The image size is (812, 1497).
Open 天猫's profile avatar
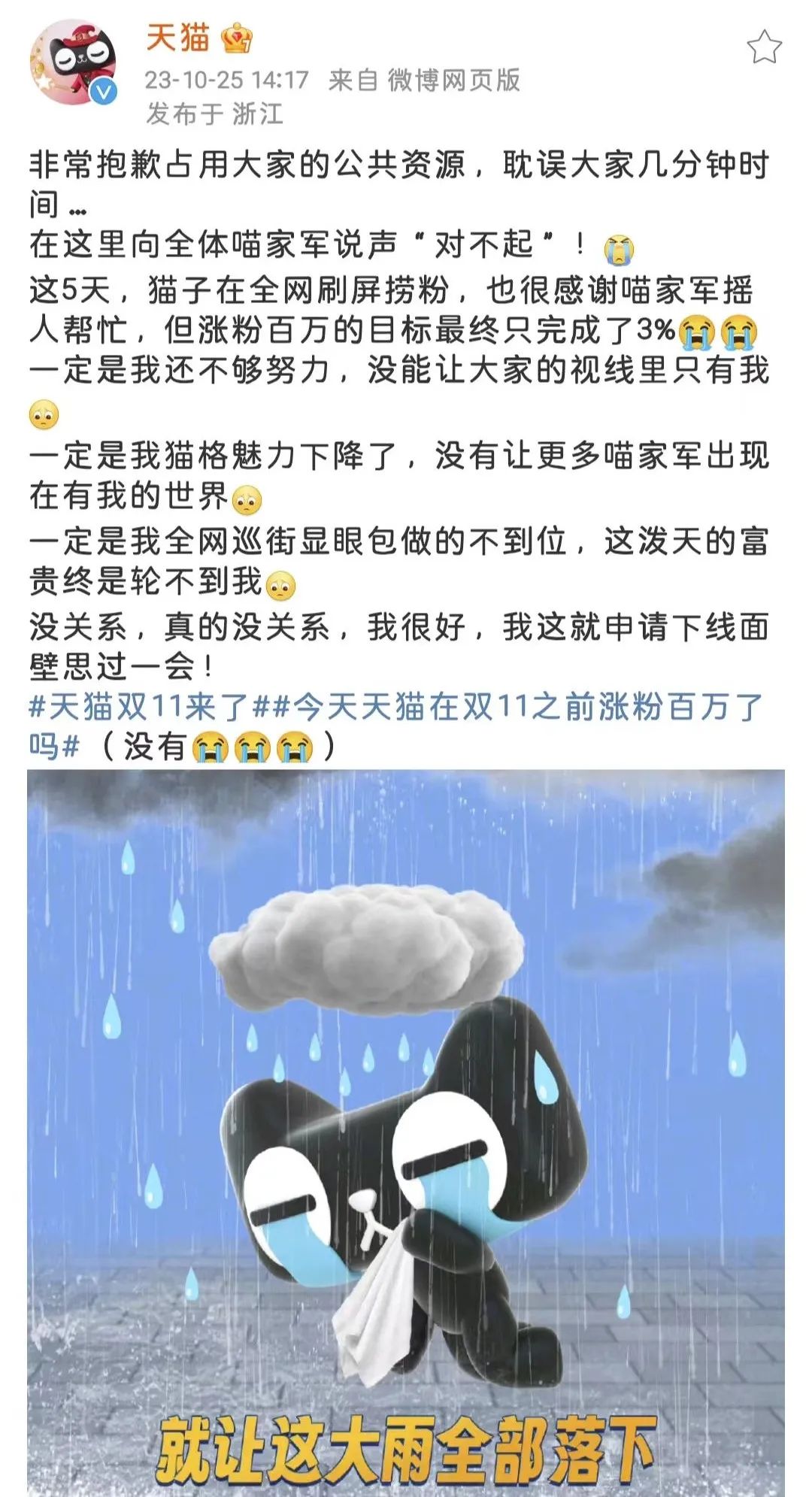click(x=73, y=62)
